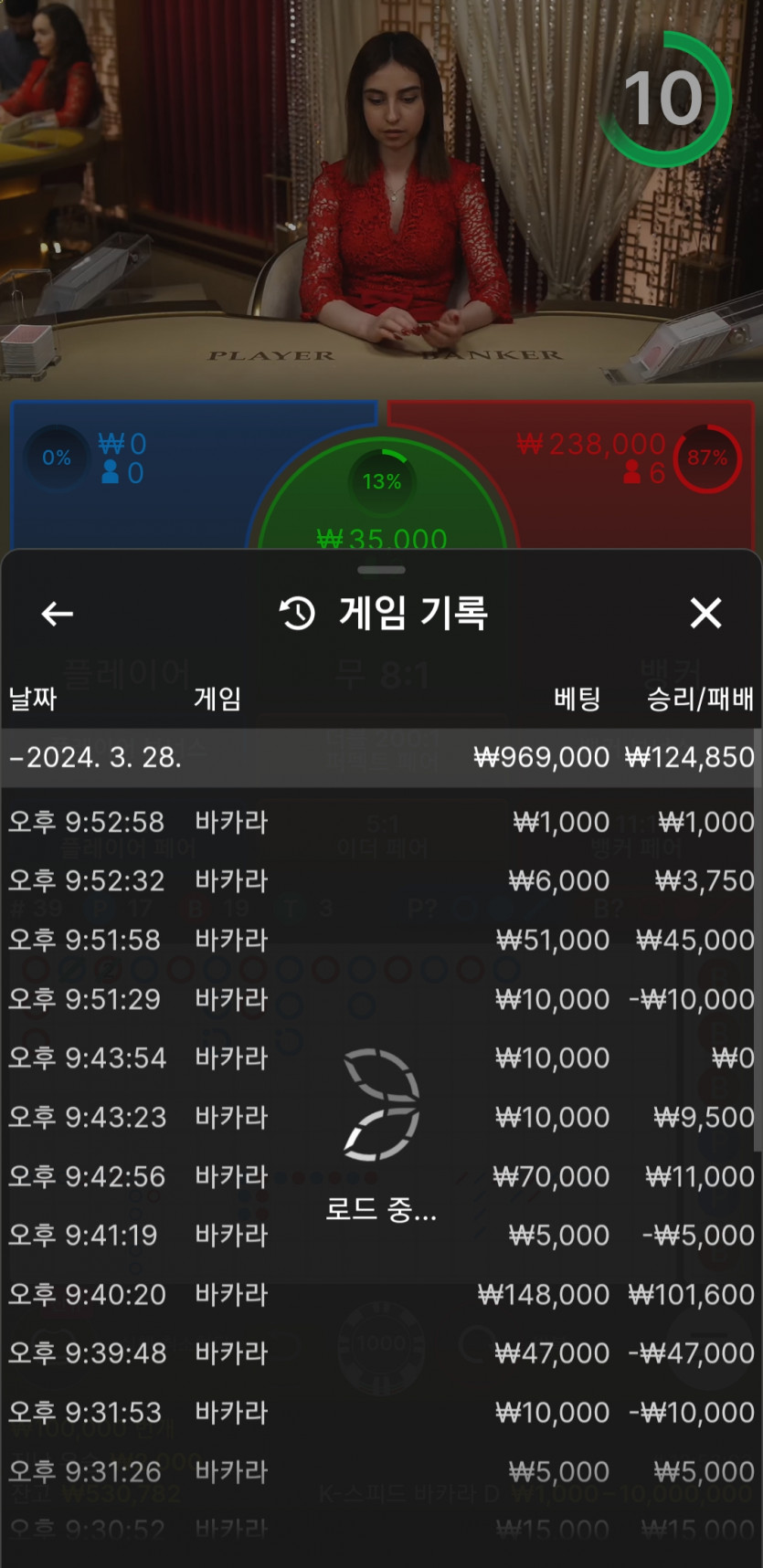Open the 오후 9:43:23 game record
Screen dimensions: 763x1568
(x=381, y=1117)
